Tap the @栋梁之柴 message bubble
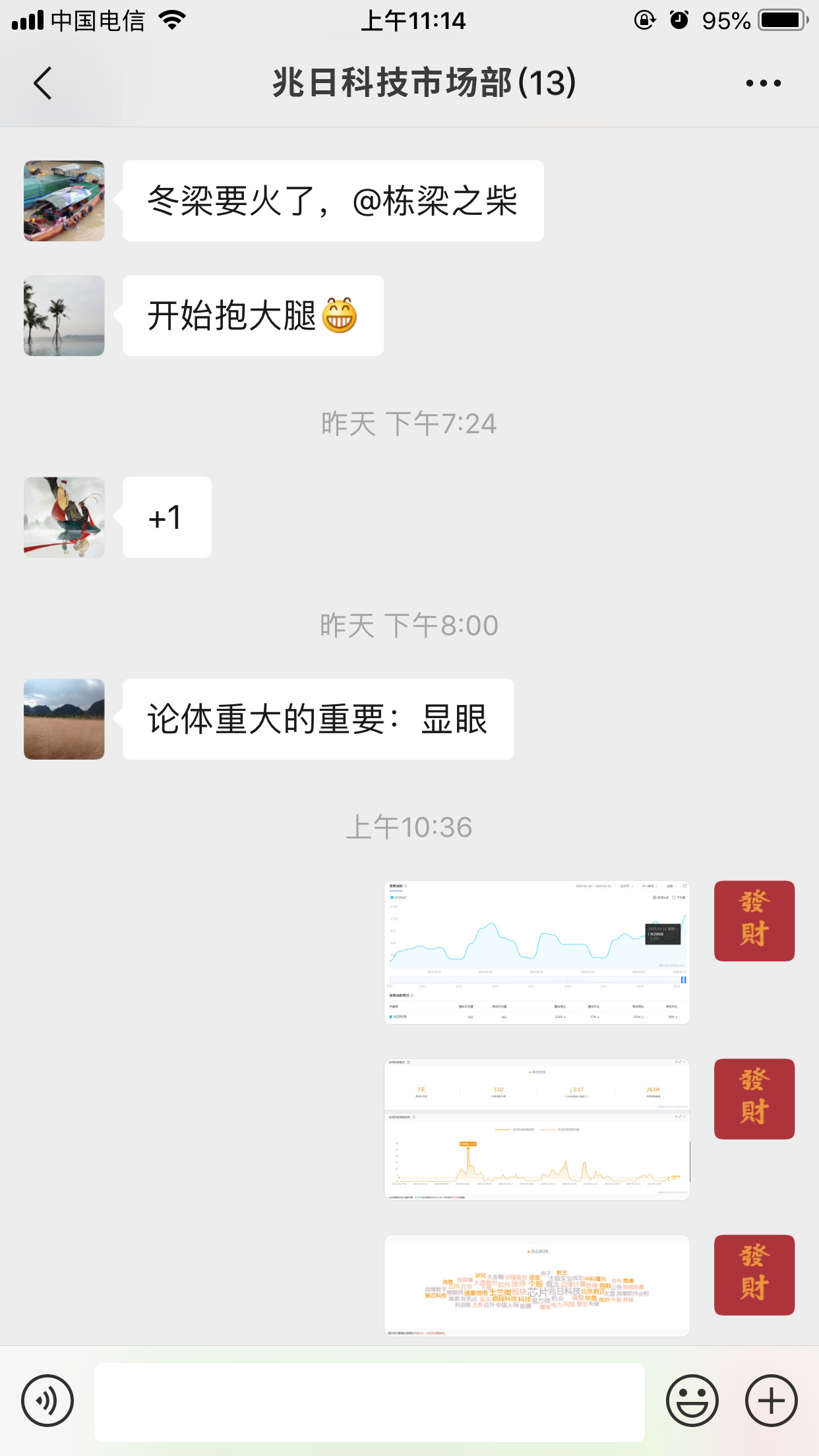This screenshot has height=1456, width=819. [333, 200]
